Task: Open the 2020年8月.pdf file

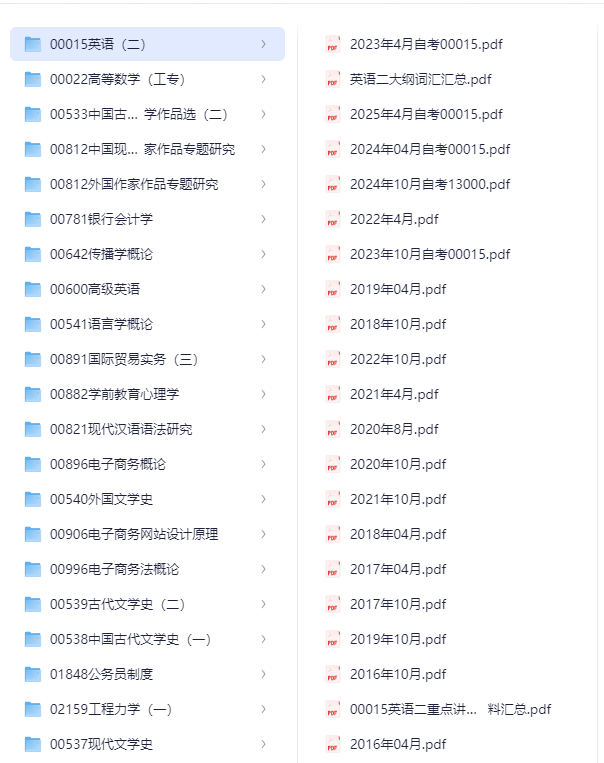Action: click(394, 429)
